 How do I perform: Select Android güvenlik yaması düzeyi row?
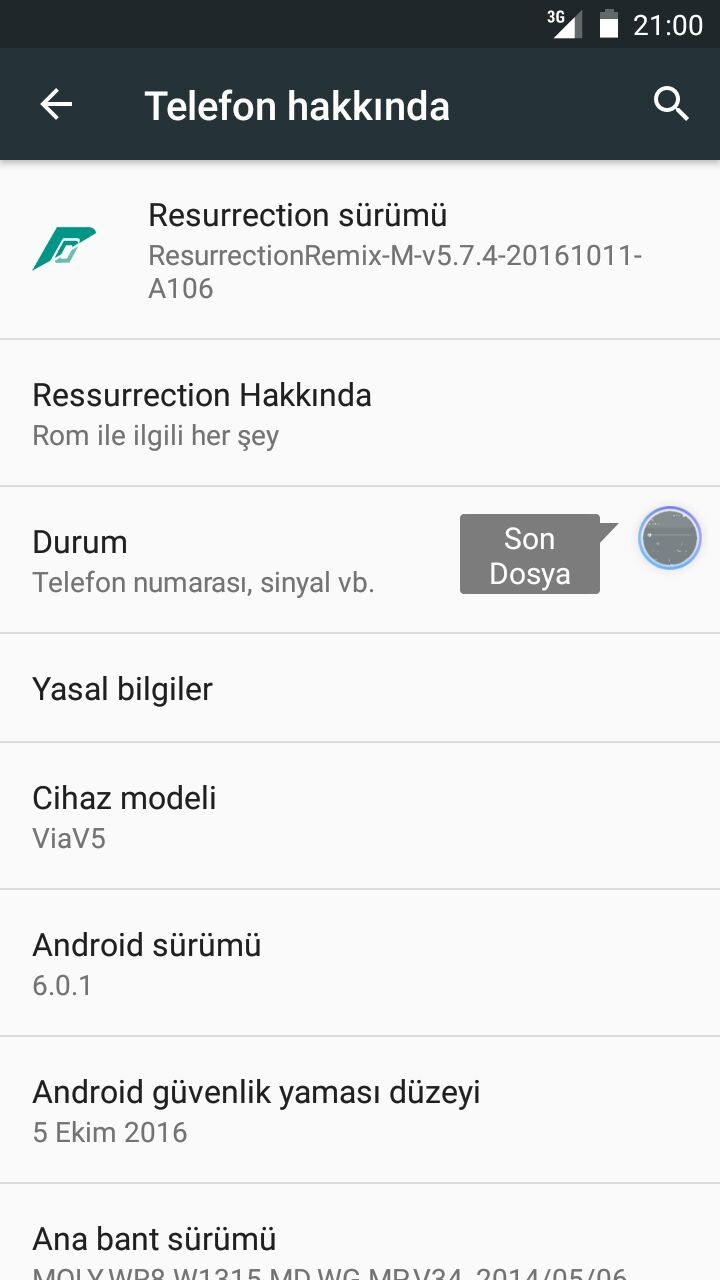[x=360, y=1110]
